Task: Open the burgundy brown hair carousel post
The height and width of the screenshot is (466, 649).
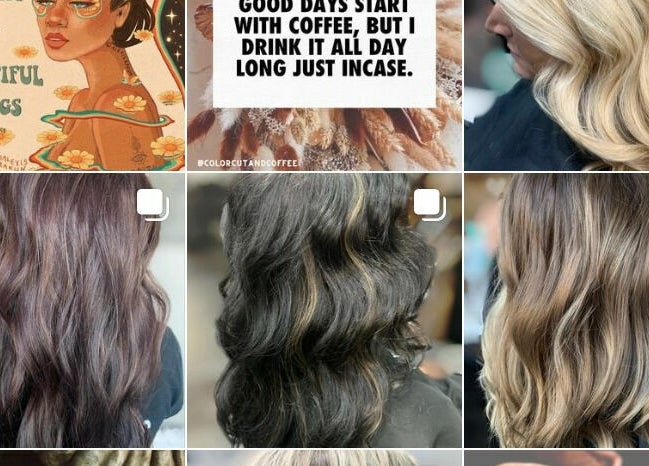Action: [92, 310]
